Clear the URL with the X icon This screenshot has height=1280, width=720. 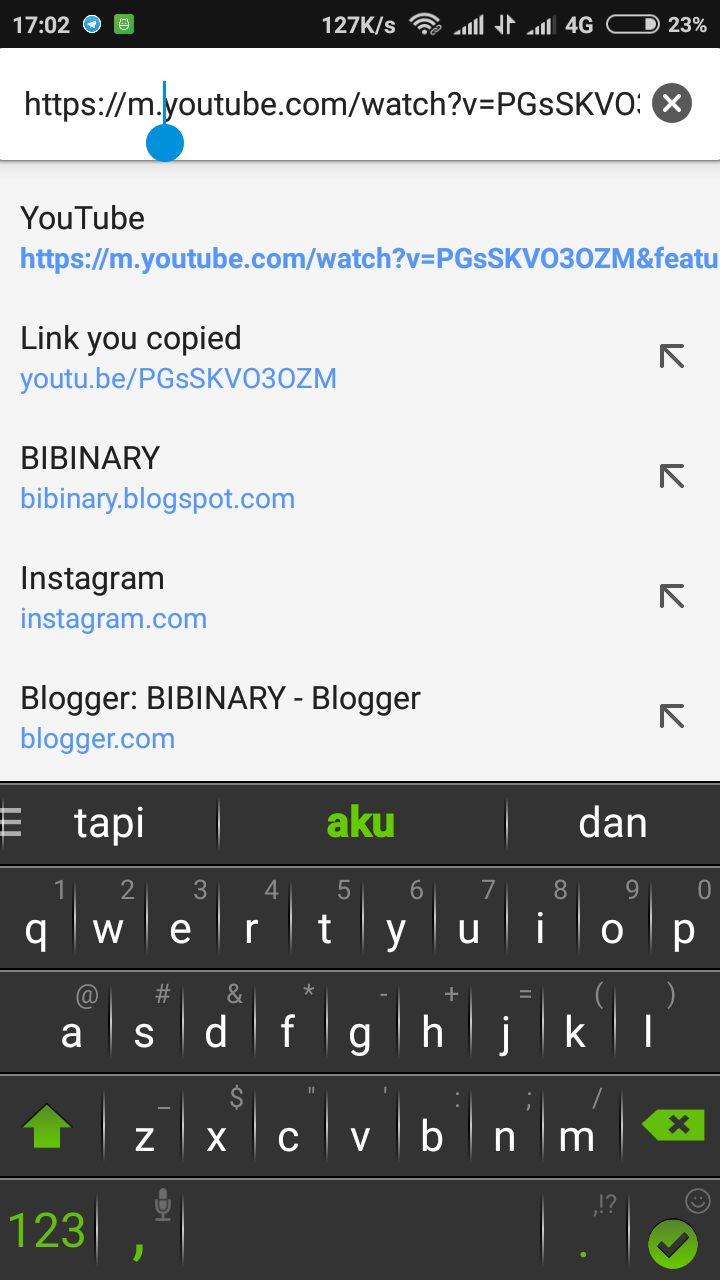[x=671, y=102]
